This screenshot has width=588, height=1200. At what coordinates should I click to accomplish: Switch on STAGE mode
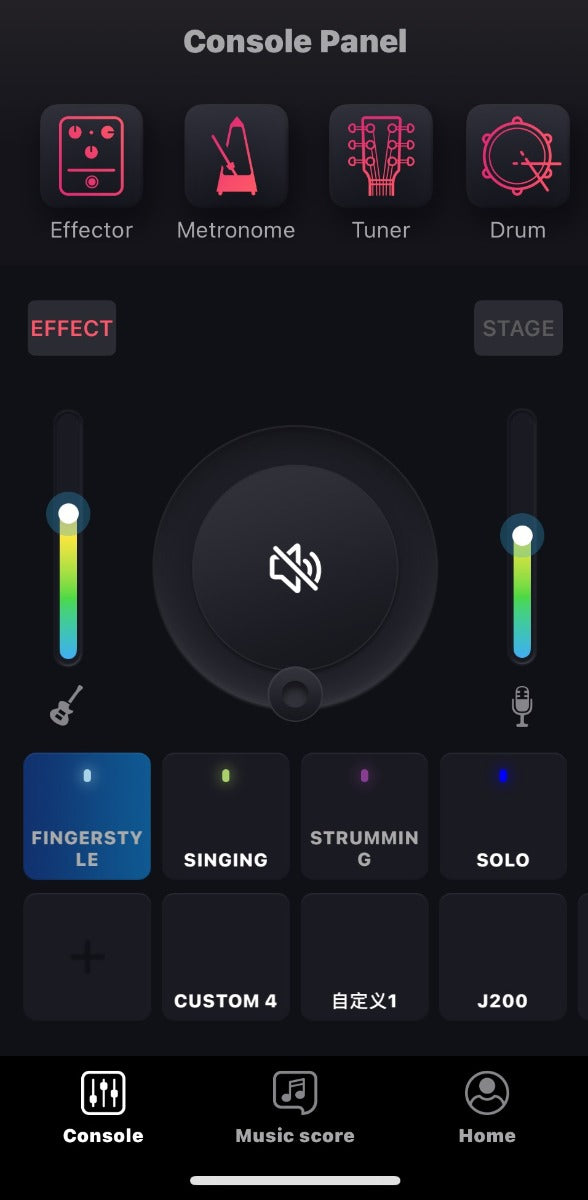tap(518, 328)
